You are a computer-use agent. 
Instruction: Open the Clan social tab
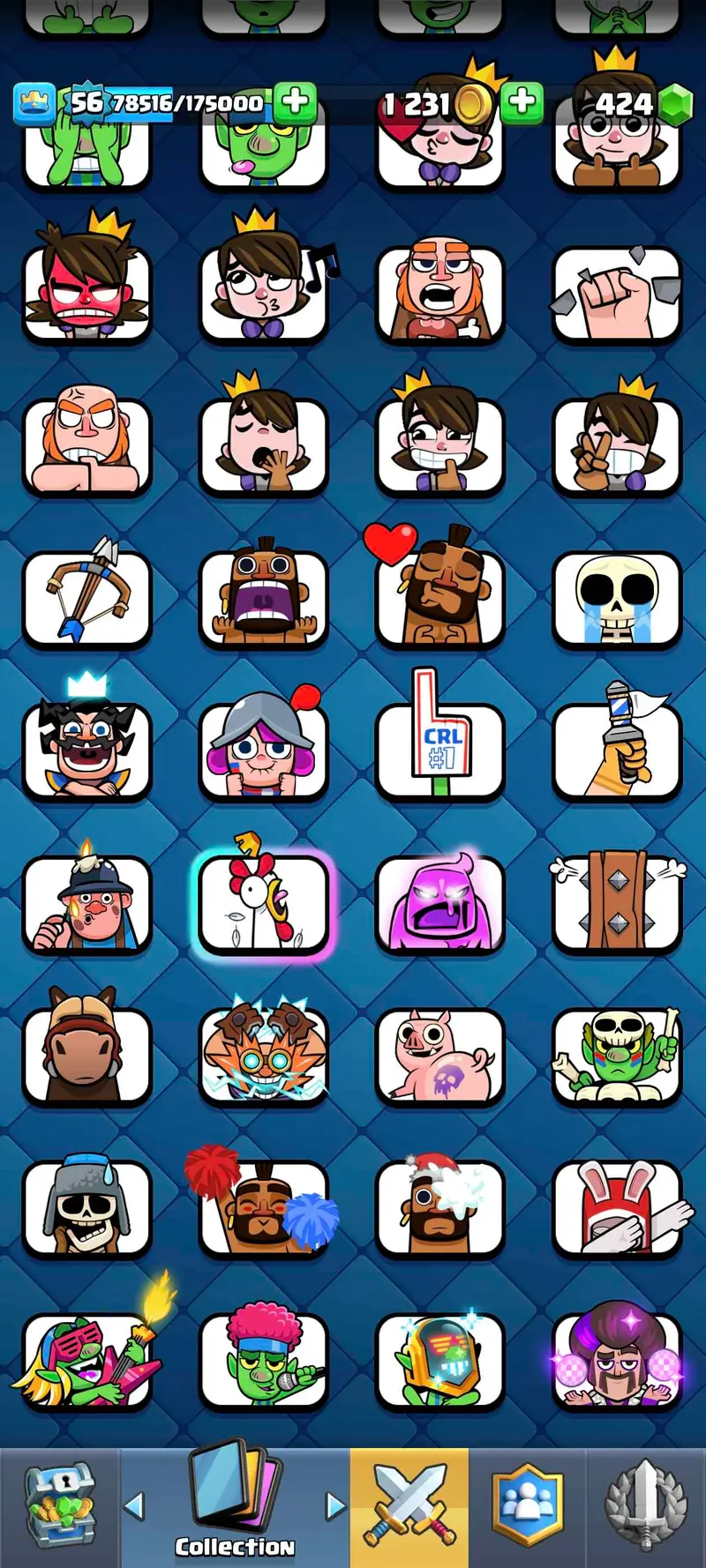tap(527, 1506)
